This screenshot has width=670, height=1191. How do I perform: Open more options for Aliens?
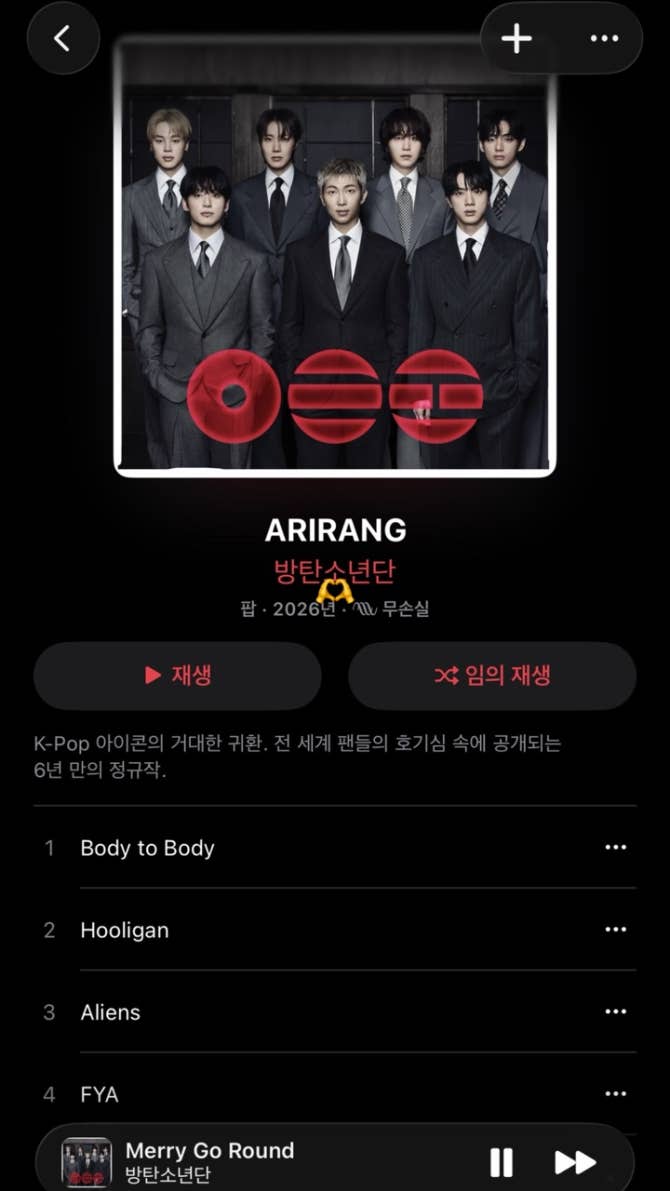615,1012
